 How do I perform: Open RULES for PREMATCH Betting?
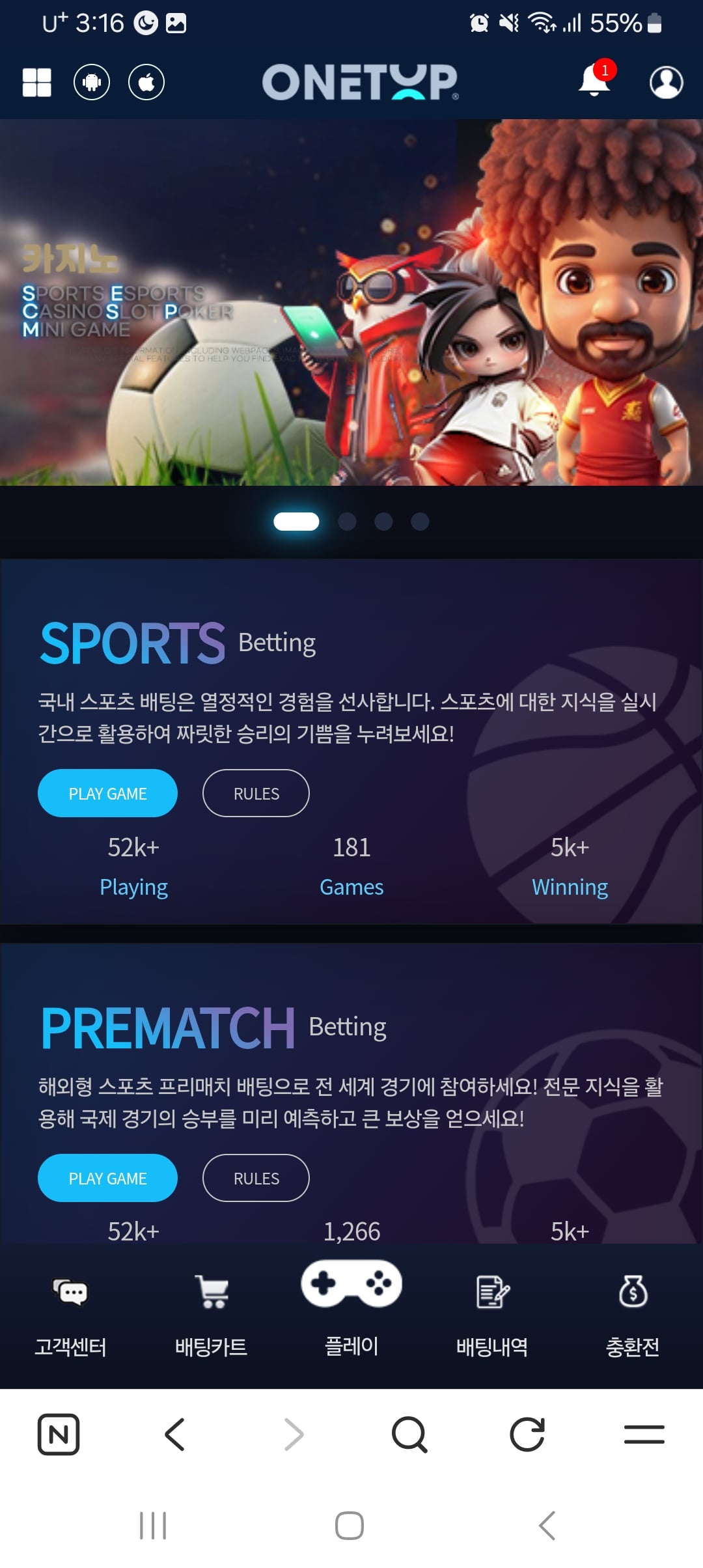tap(256, 1178)
